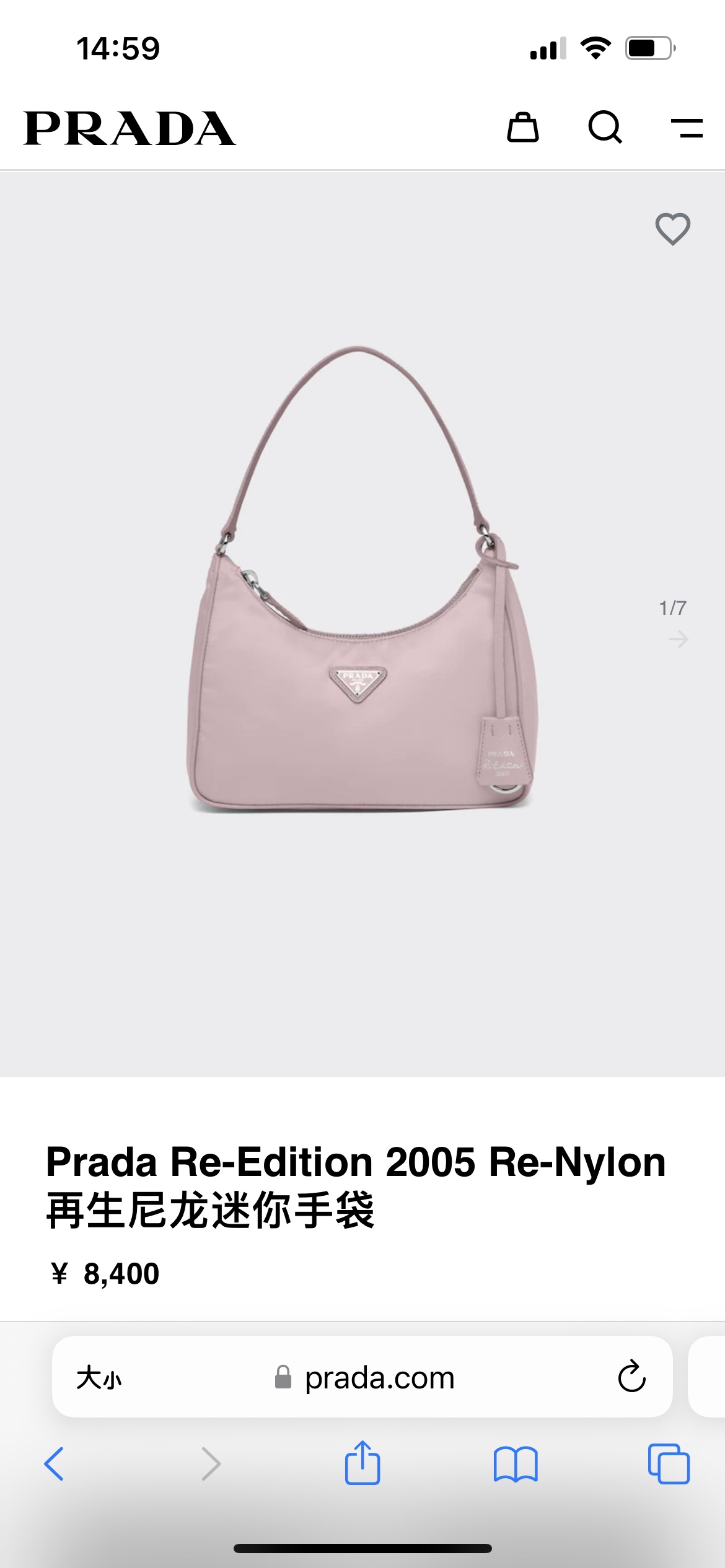Add the handbag to wishlist

(673, 229)
